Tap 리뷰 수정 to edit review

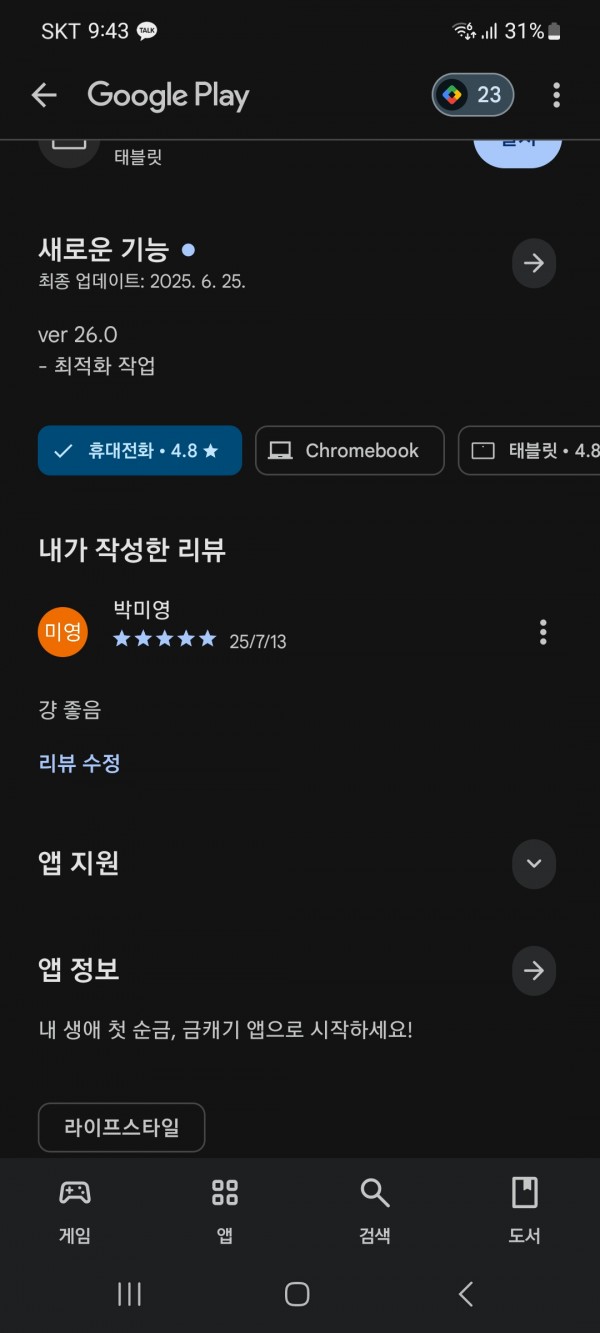click(x=79, y=763)
